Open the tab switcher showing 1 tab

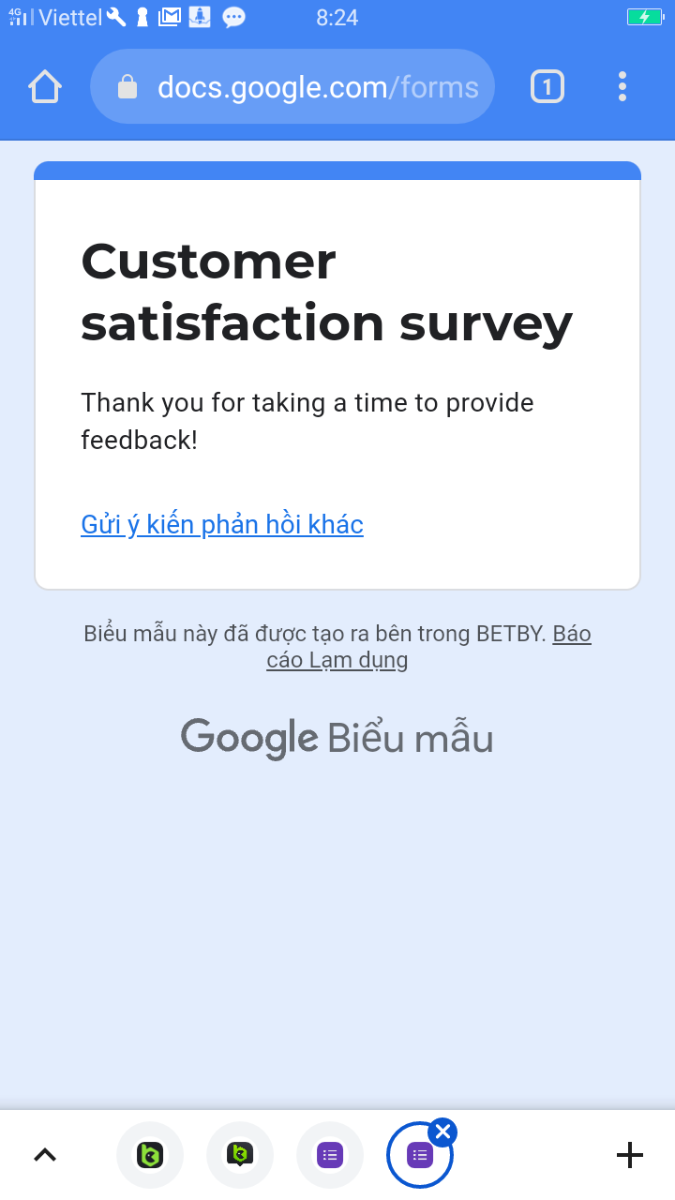click(546, 87)
